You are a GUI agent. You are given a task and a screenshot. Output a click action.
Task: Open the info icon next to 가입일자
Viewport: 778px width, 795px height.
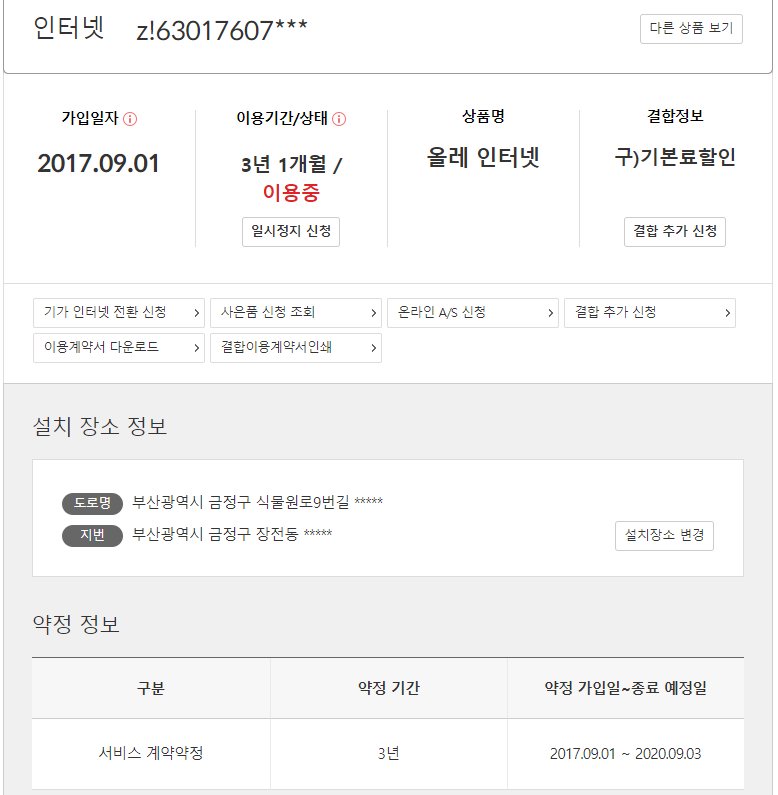130,119
